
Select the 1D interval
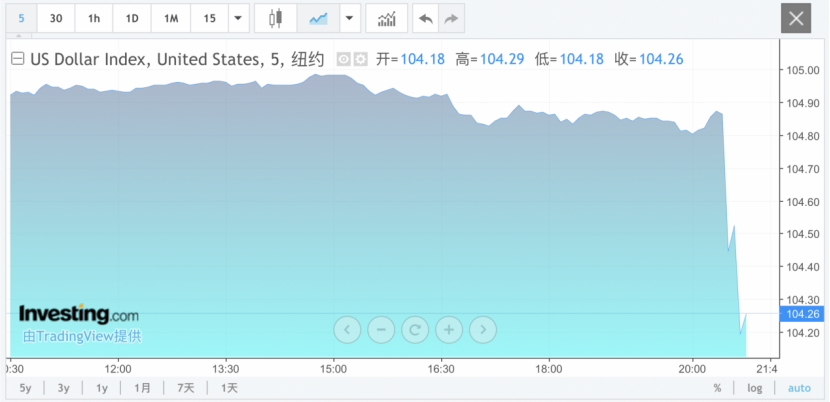132,18
